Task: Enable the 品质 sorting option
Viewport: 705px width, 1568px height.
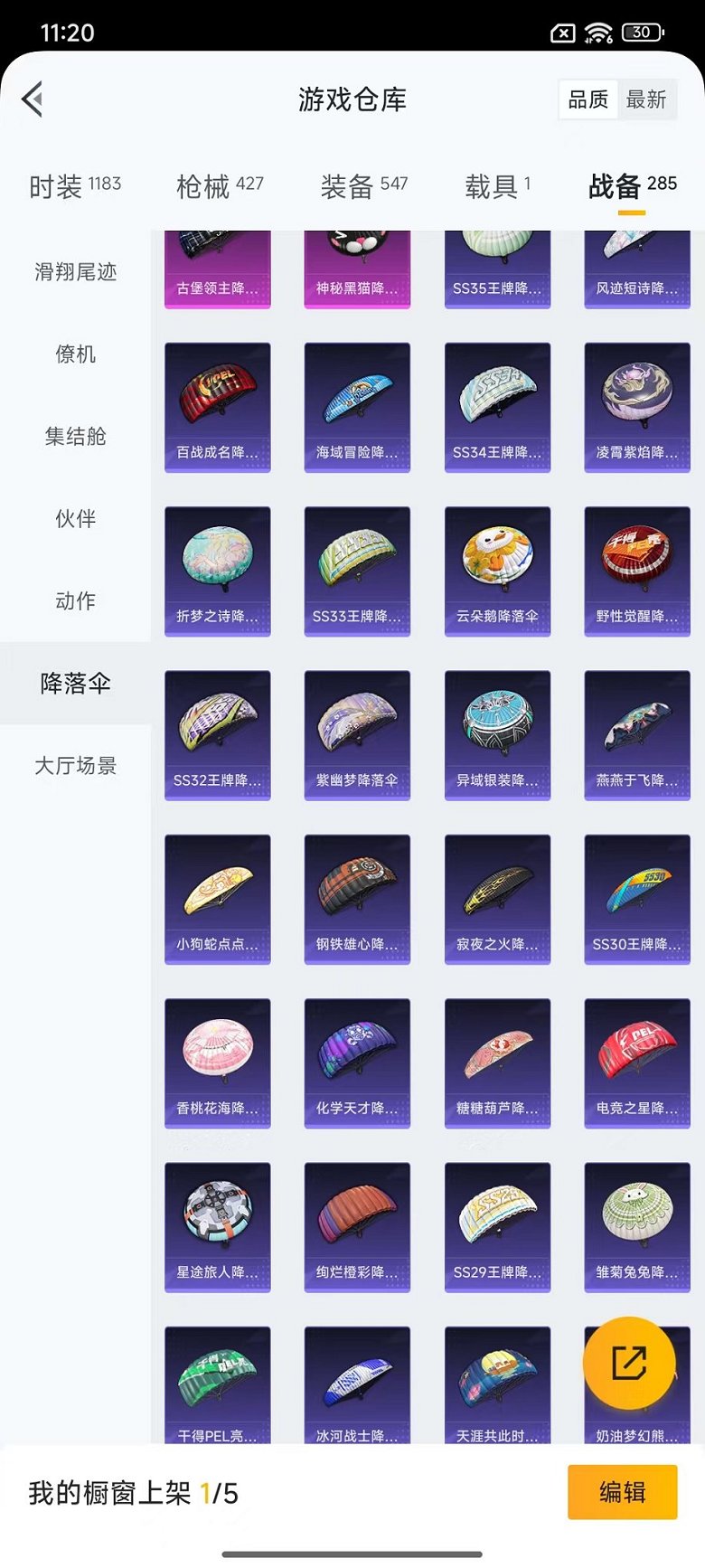Action: tap(587, 99)
